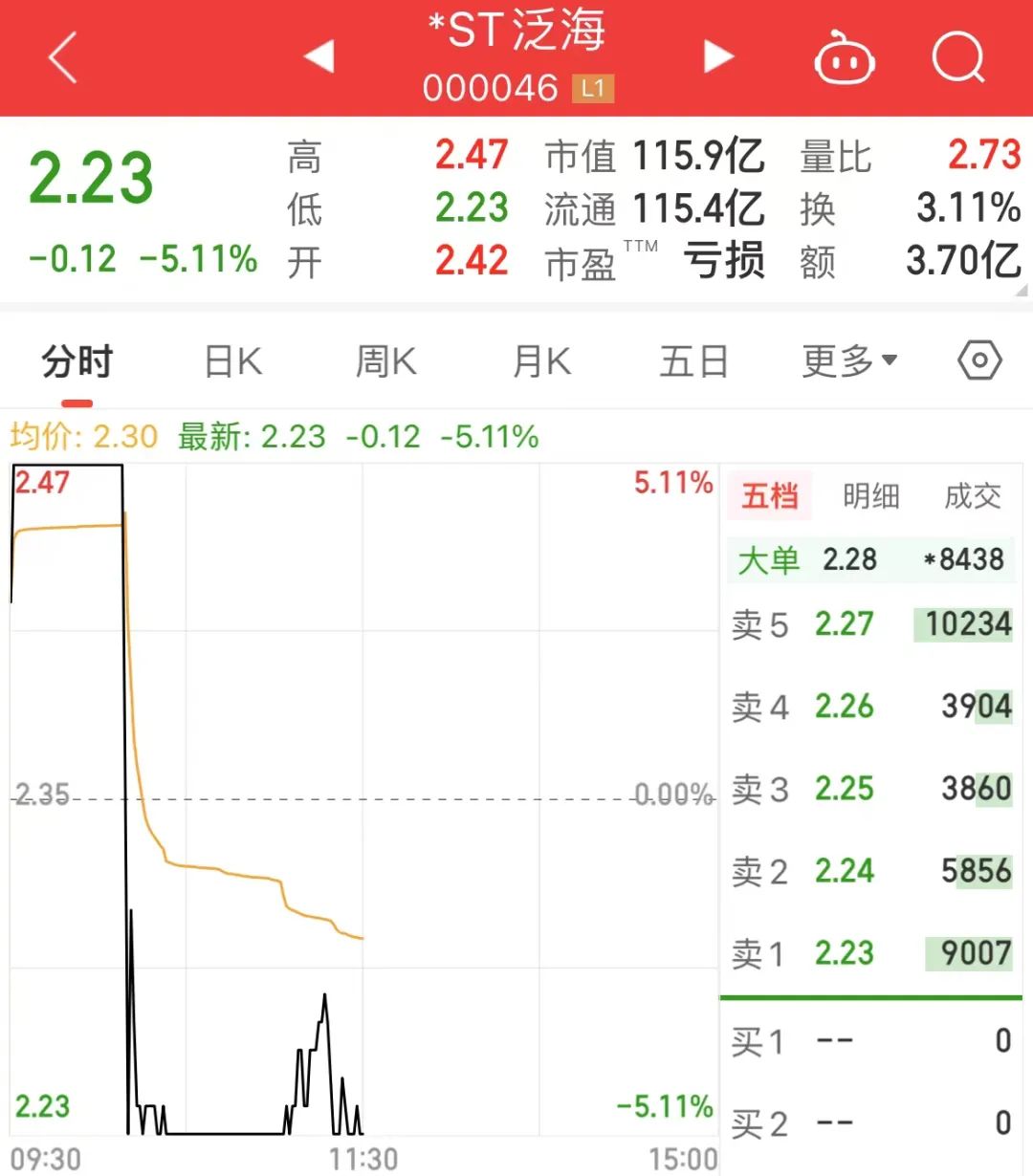Select the 五档 order book tab
The width and height of the screenshot is (1033, 1176).
pyautogui.click(x=770, y=495)
